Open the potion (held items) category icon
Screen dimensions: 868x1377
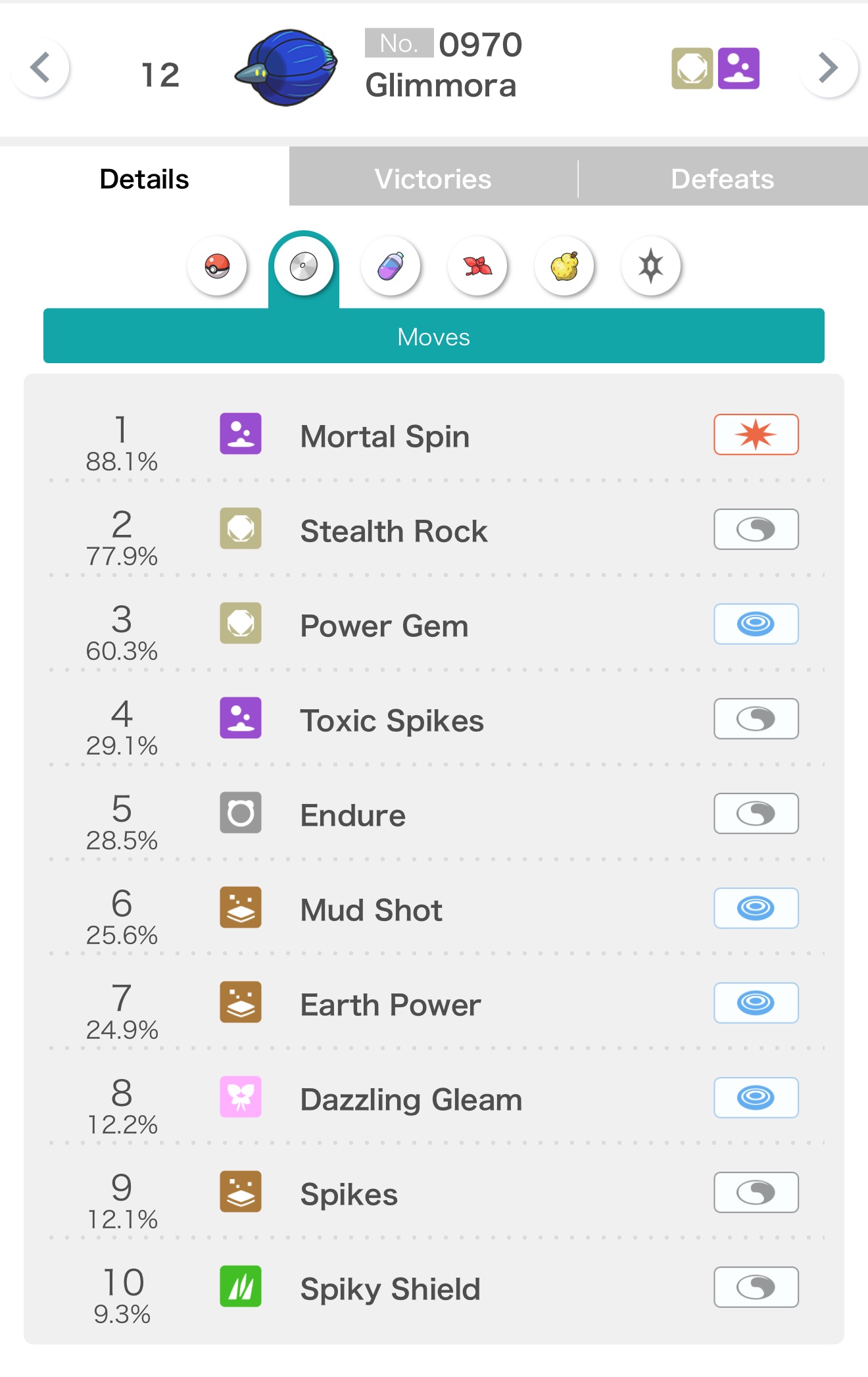[x=391, y=266]
